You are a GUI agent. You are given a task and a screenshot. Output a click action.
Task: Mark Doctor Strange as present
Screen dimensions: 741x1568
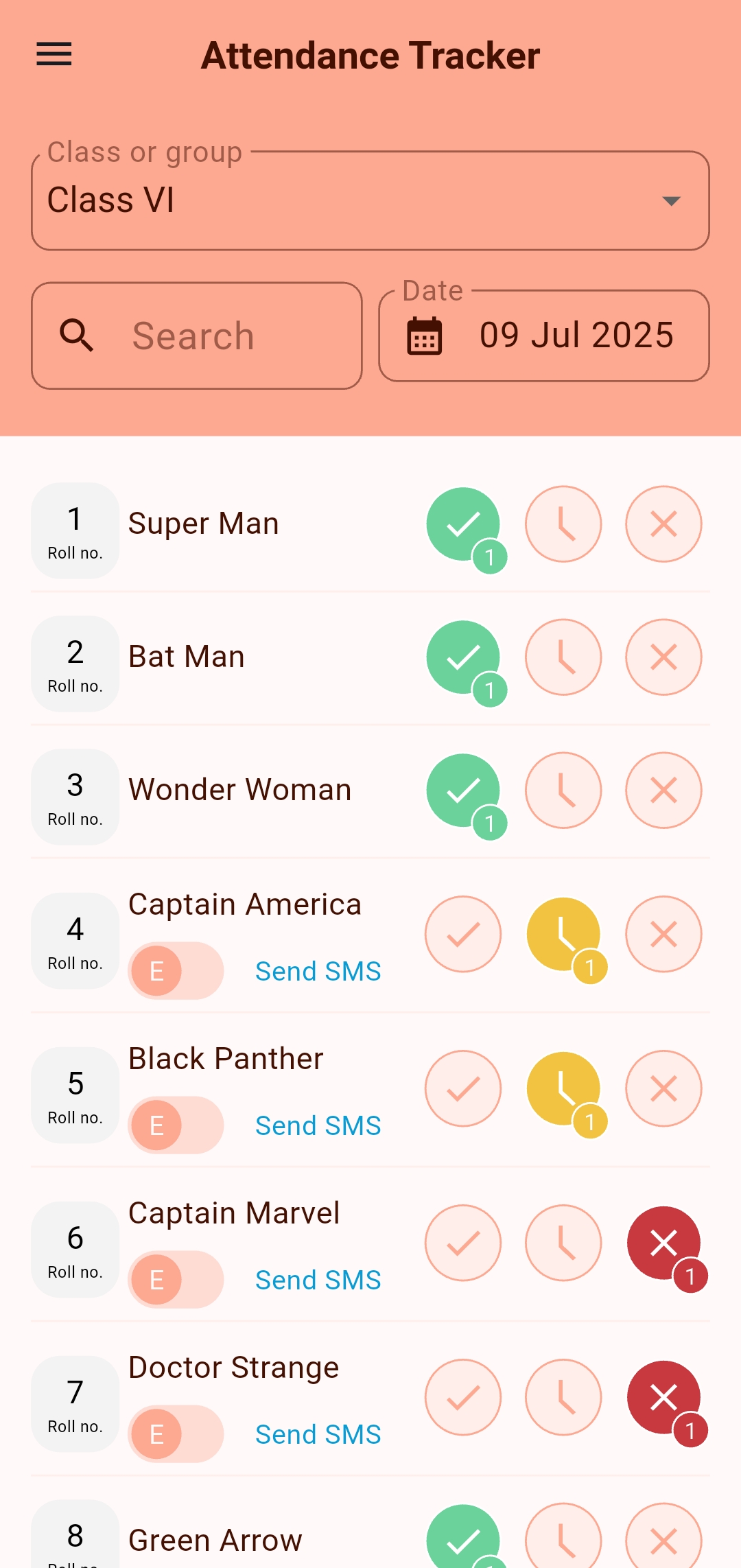pos(463,1397)
